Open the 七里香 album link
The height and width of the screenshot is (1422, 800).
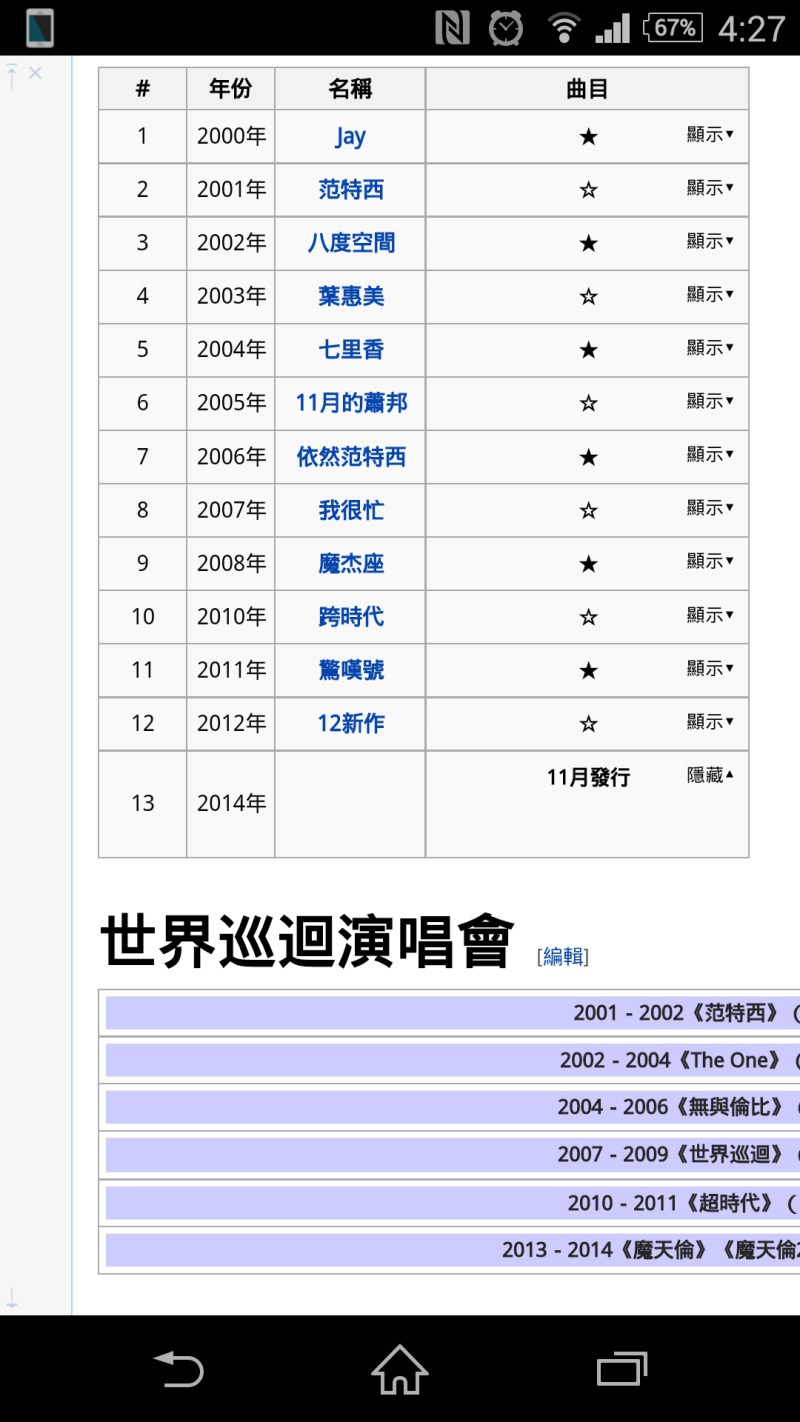pos(350,350)
